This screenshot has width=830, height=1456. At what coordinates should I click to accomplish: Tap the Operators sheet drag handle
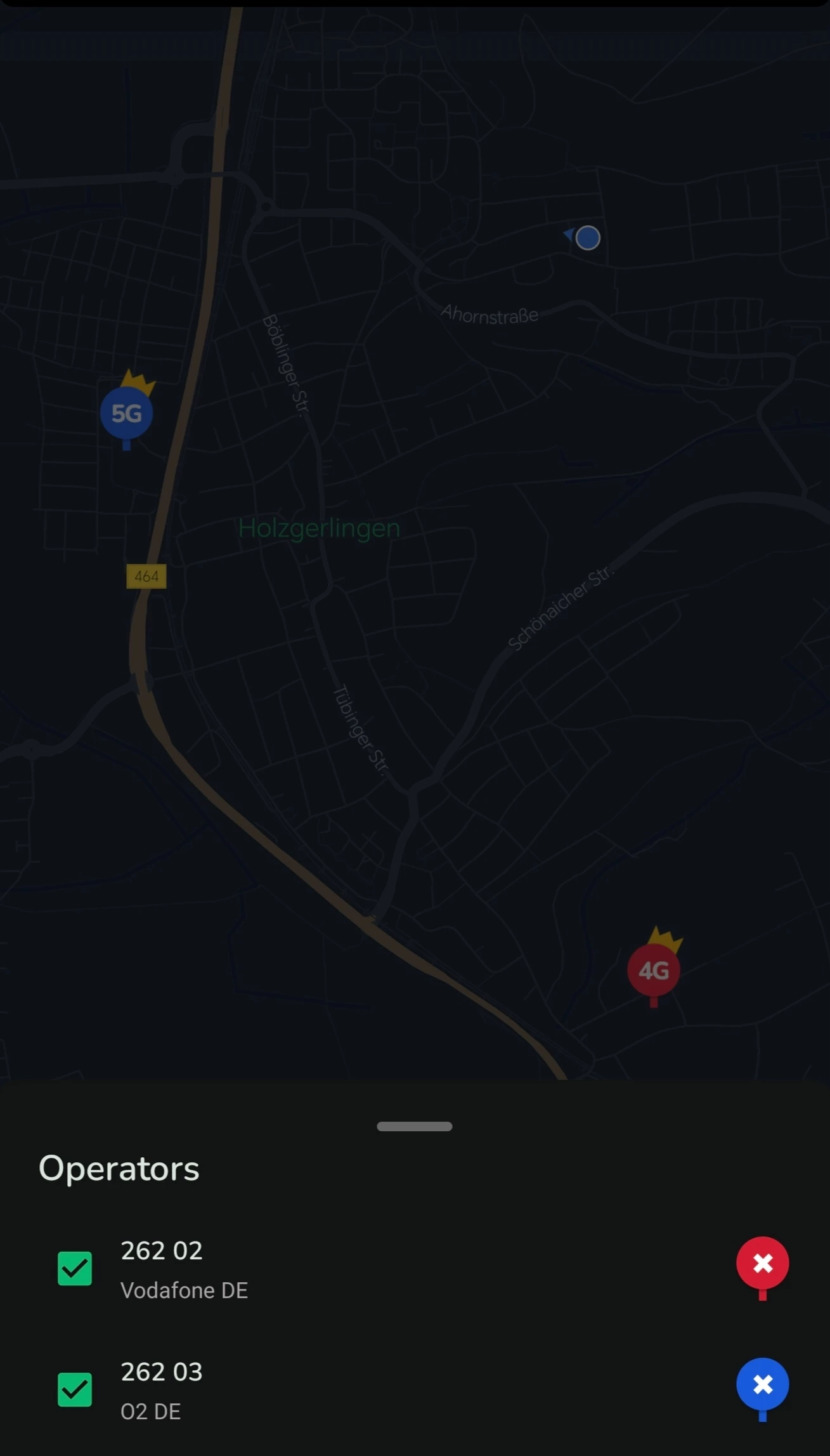pos(415,1126)
